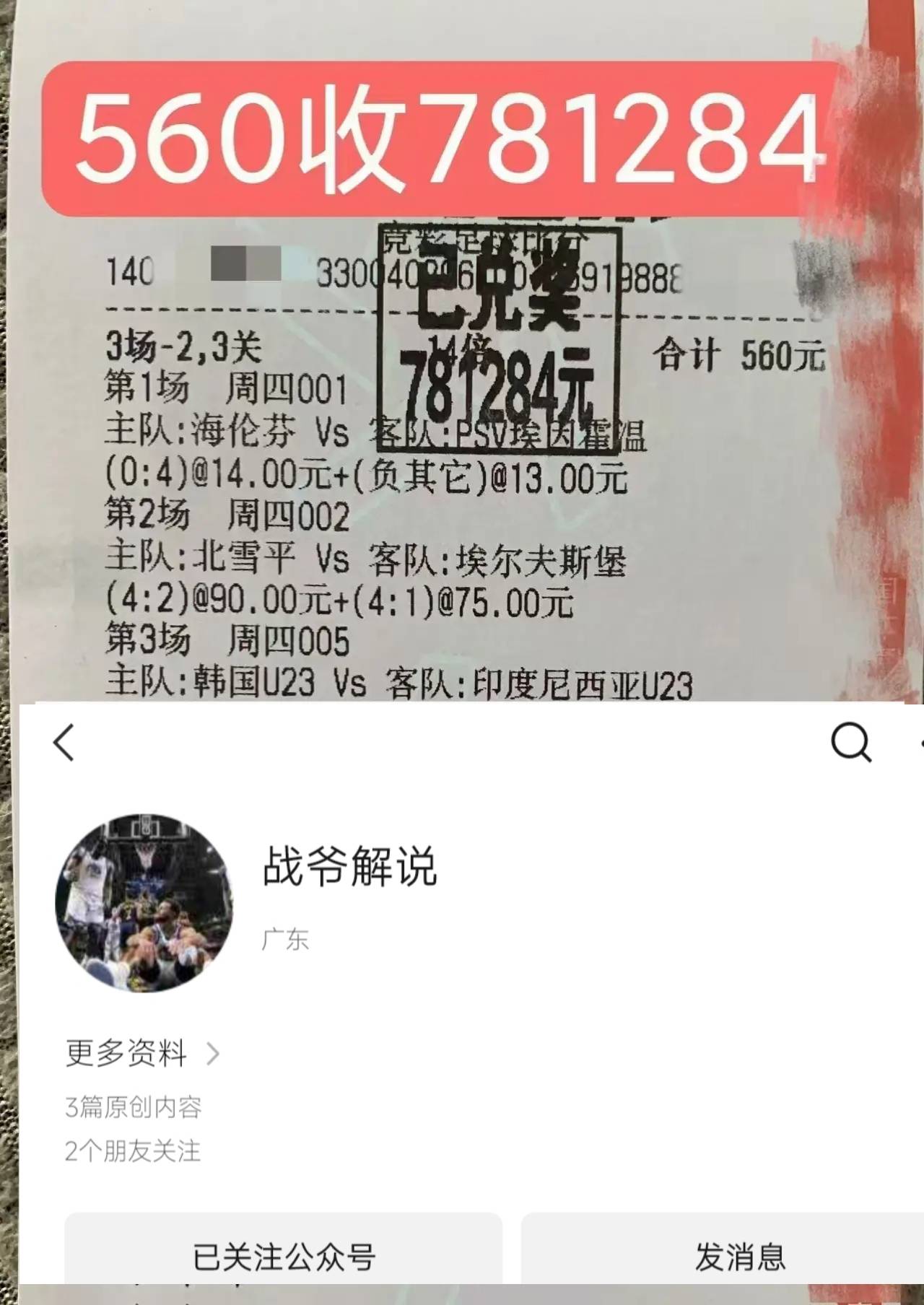Tap the location label 广东
The width and height of the screenshot is (924, 1305).
pos(284,936)
